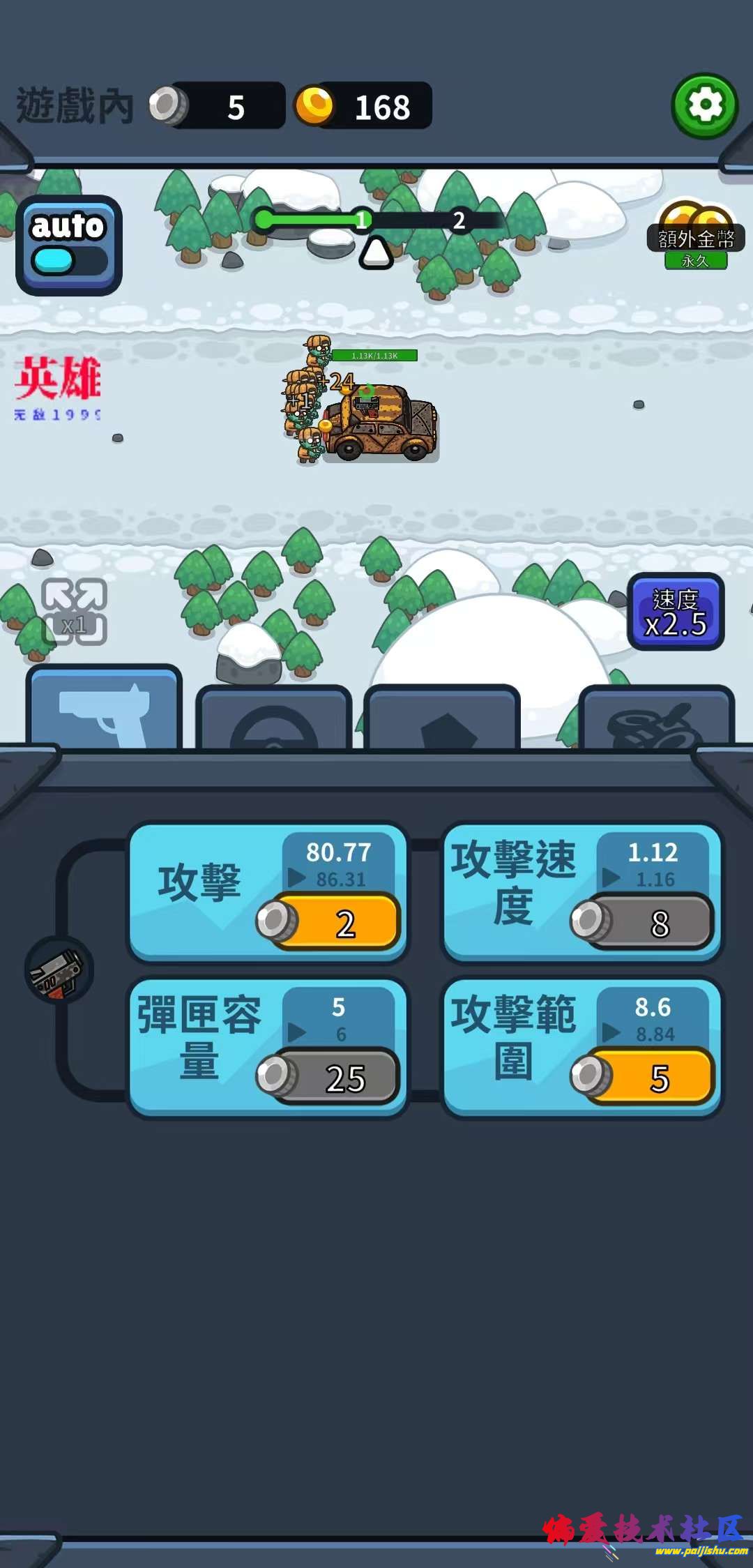Select the pistol weapon icon
The image size is (753, 1568).
(x=59, y=971)
